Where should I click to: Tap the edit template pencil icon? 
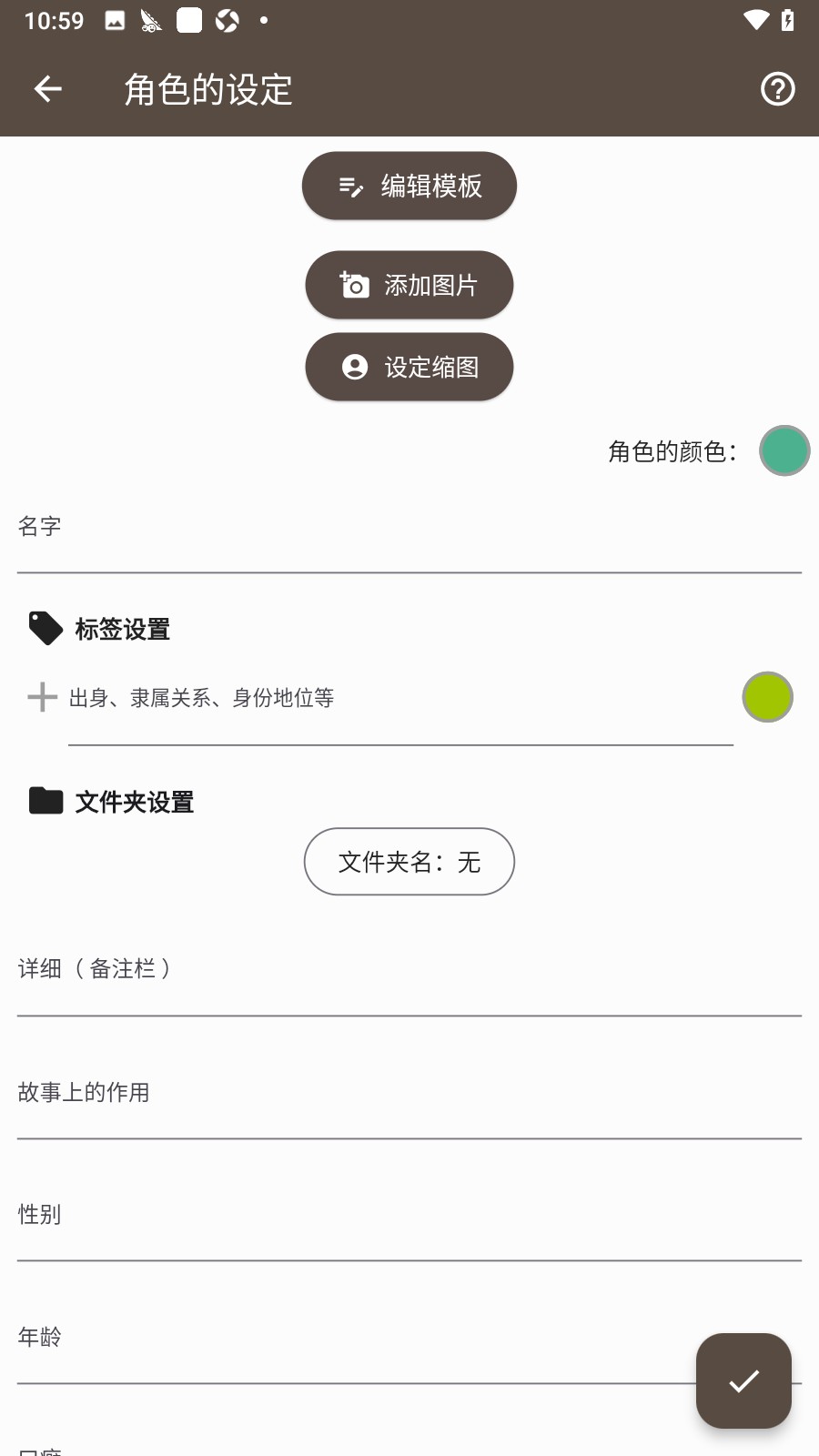pyautogui.click(x=352, y=185)
